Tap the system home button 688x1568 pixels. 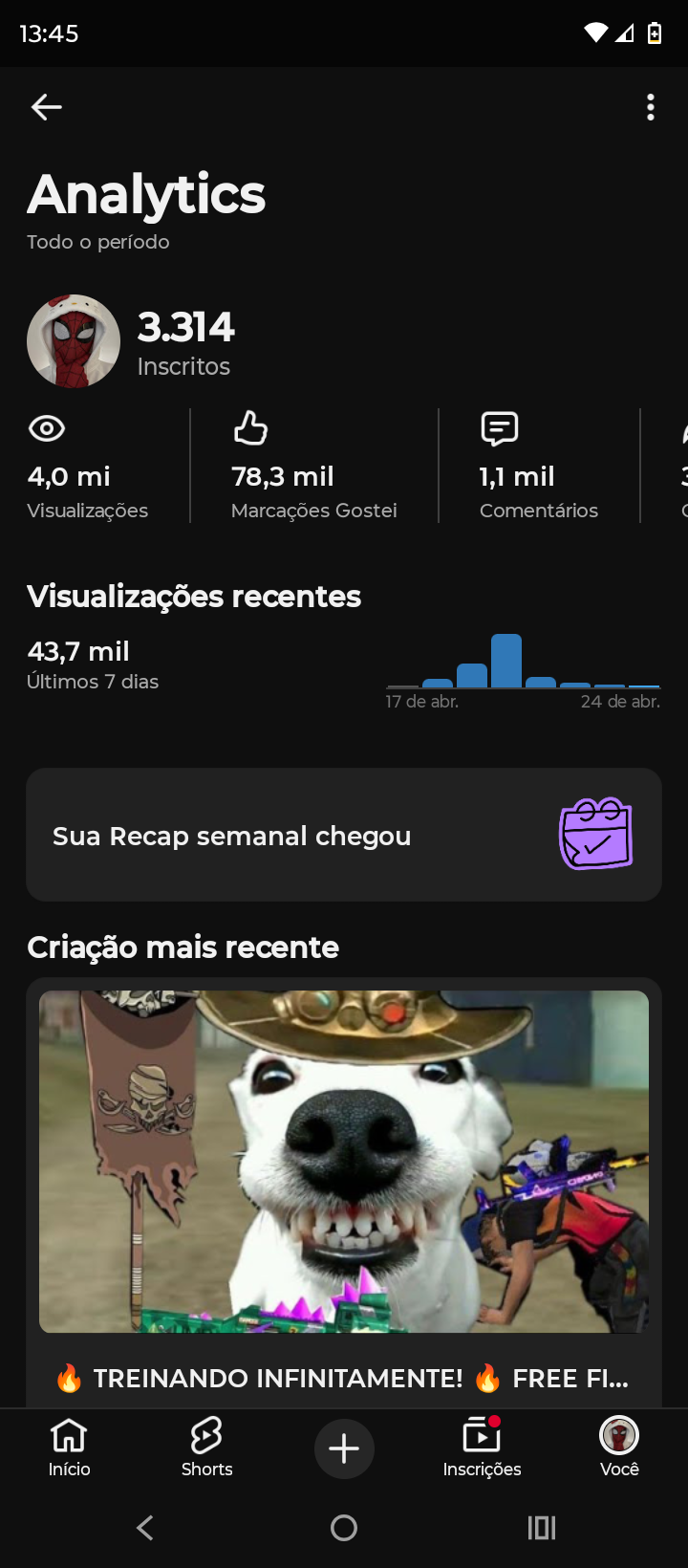coord(344,1528)
